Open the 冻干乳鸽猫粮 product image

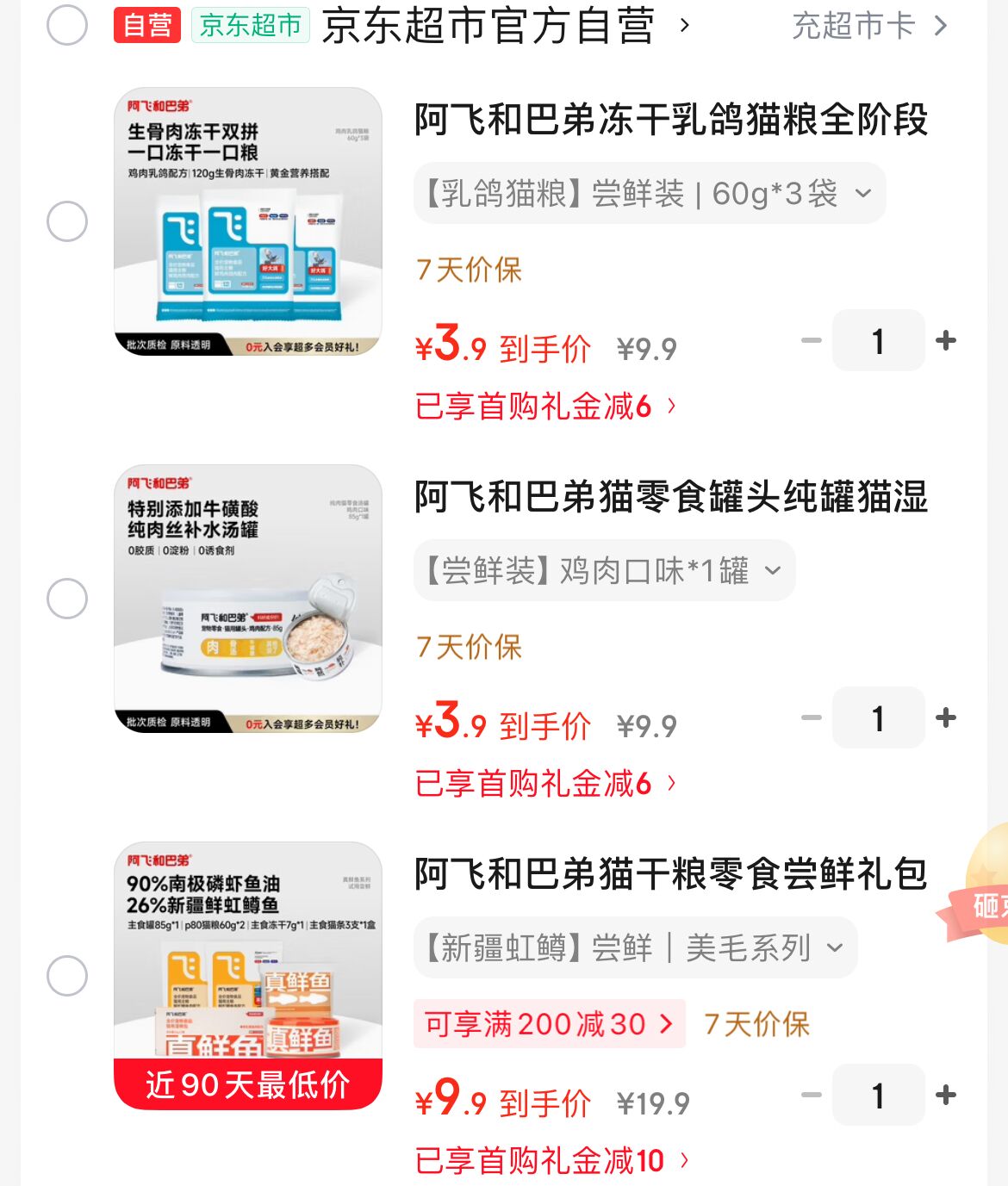pyautogui.click(x=248, y=221)
